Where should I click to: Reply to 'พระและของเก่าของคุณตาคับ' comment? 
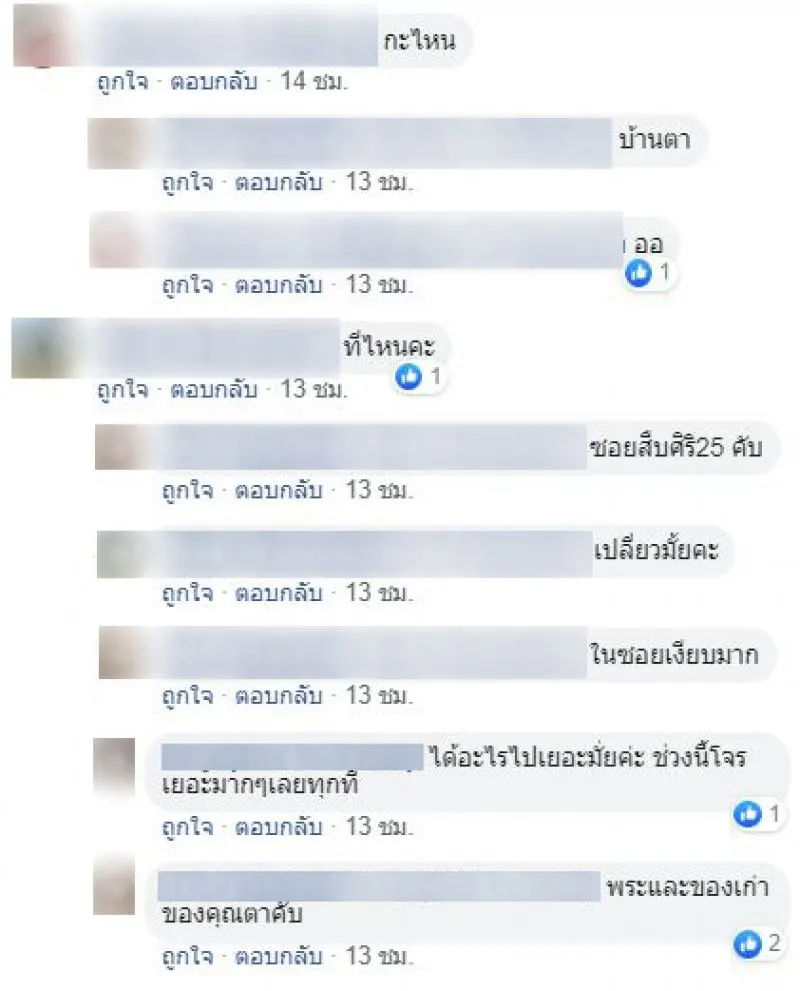[x=279, y=957]
